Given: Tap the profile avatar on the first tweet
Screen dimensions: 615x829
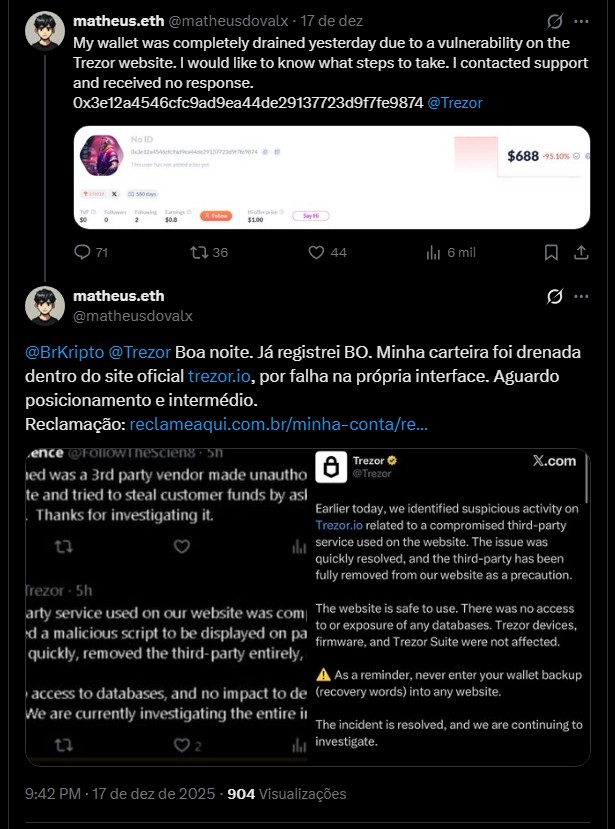Looking at the screenshot, I should tap(45, 33).
